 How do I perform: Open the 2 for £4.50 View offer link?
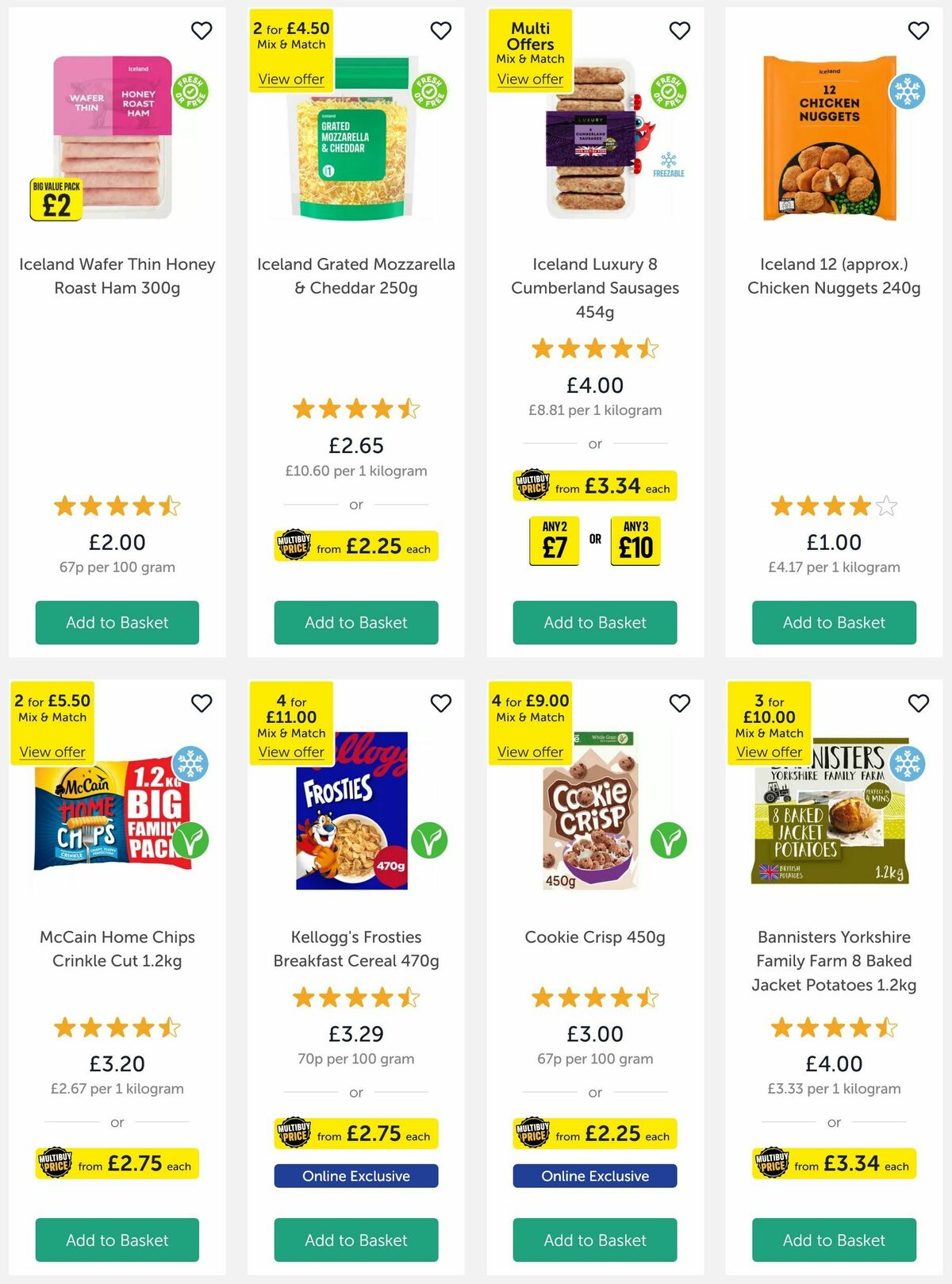click(x=290, y=79)
